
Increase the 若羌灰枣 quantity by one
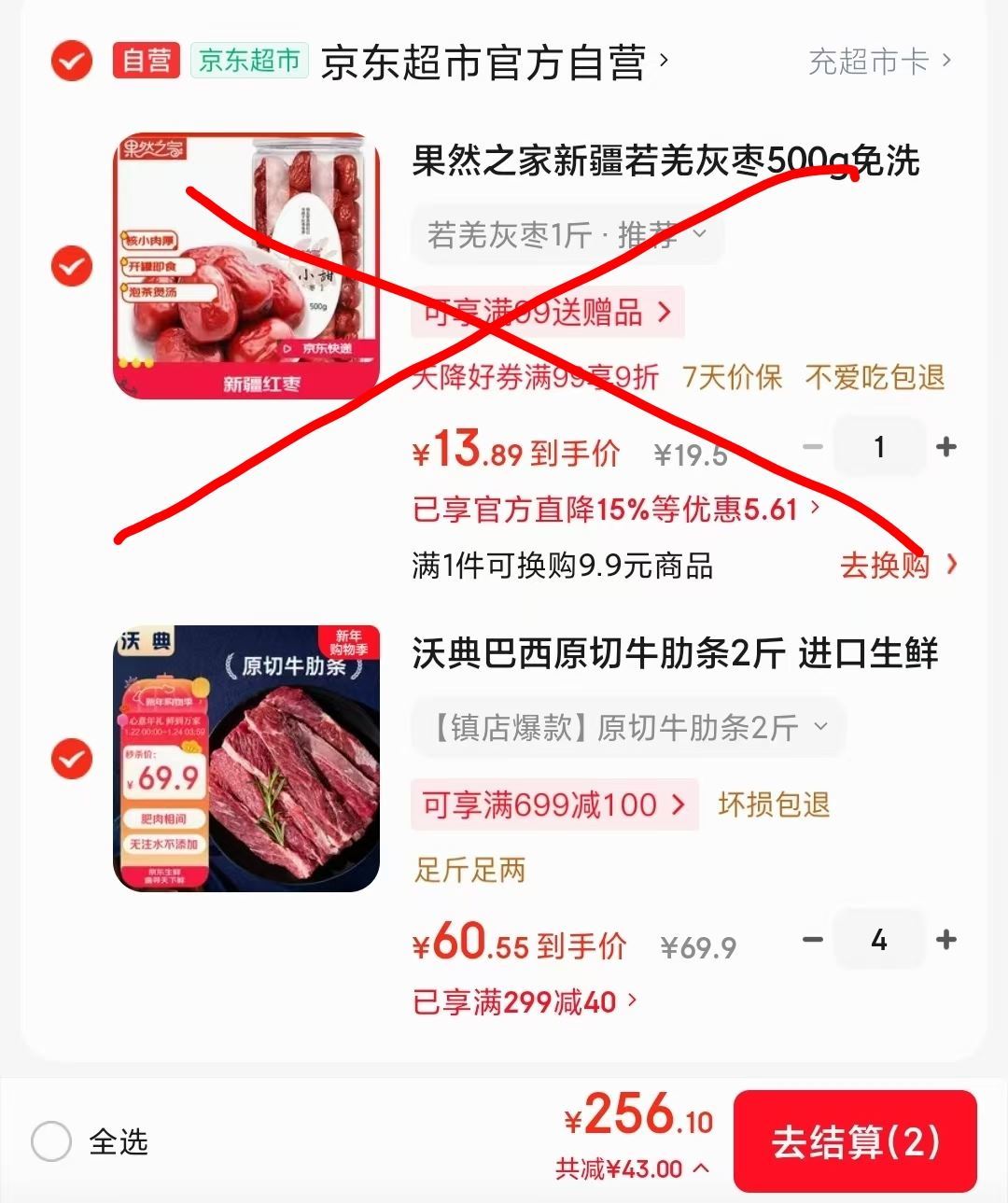pyautogui.click(x=945, y=447)
